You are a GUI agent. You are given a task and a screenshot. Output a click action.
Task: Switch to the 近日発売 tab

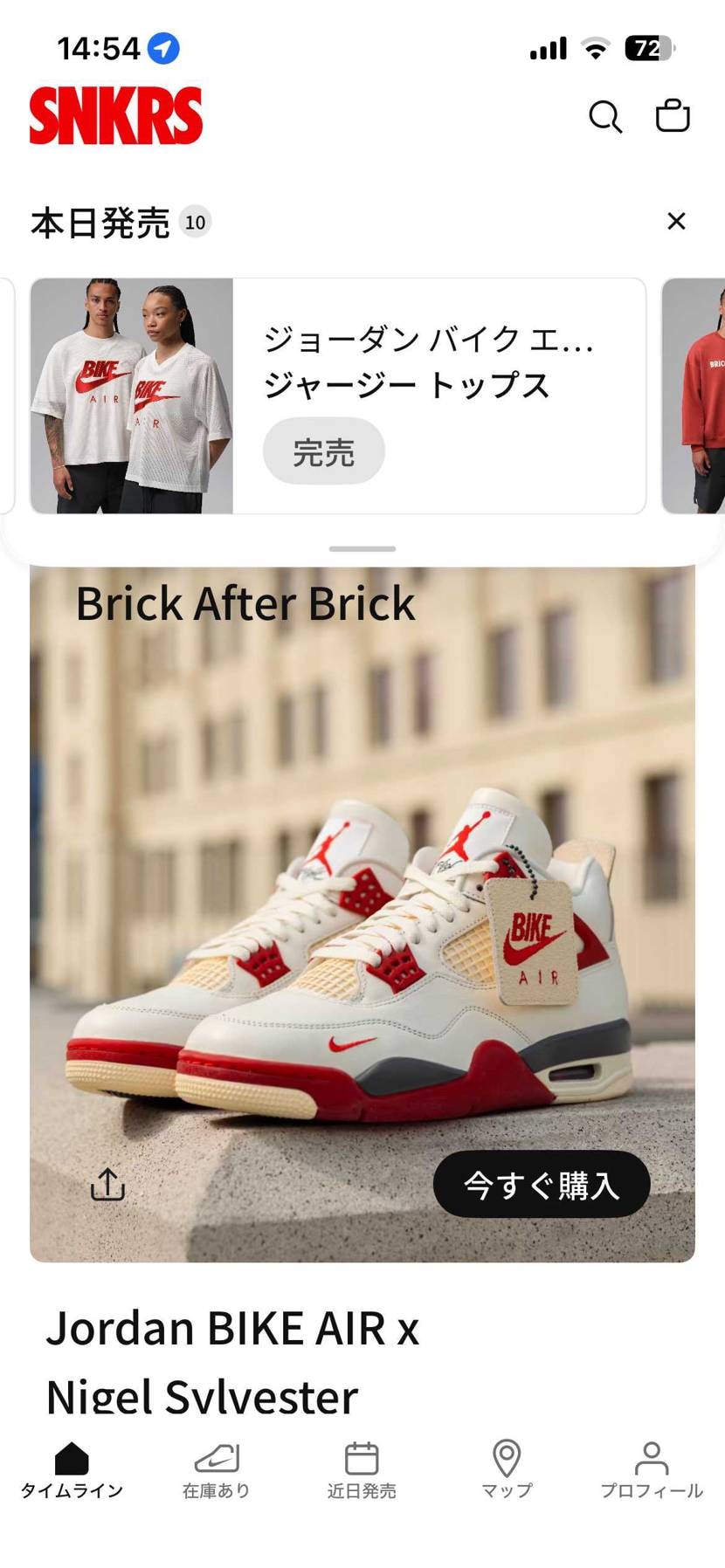[362, 1470]
